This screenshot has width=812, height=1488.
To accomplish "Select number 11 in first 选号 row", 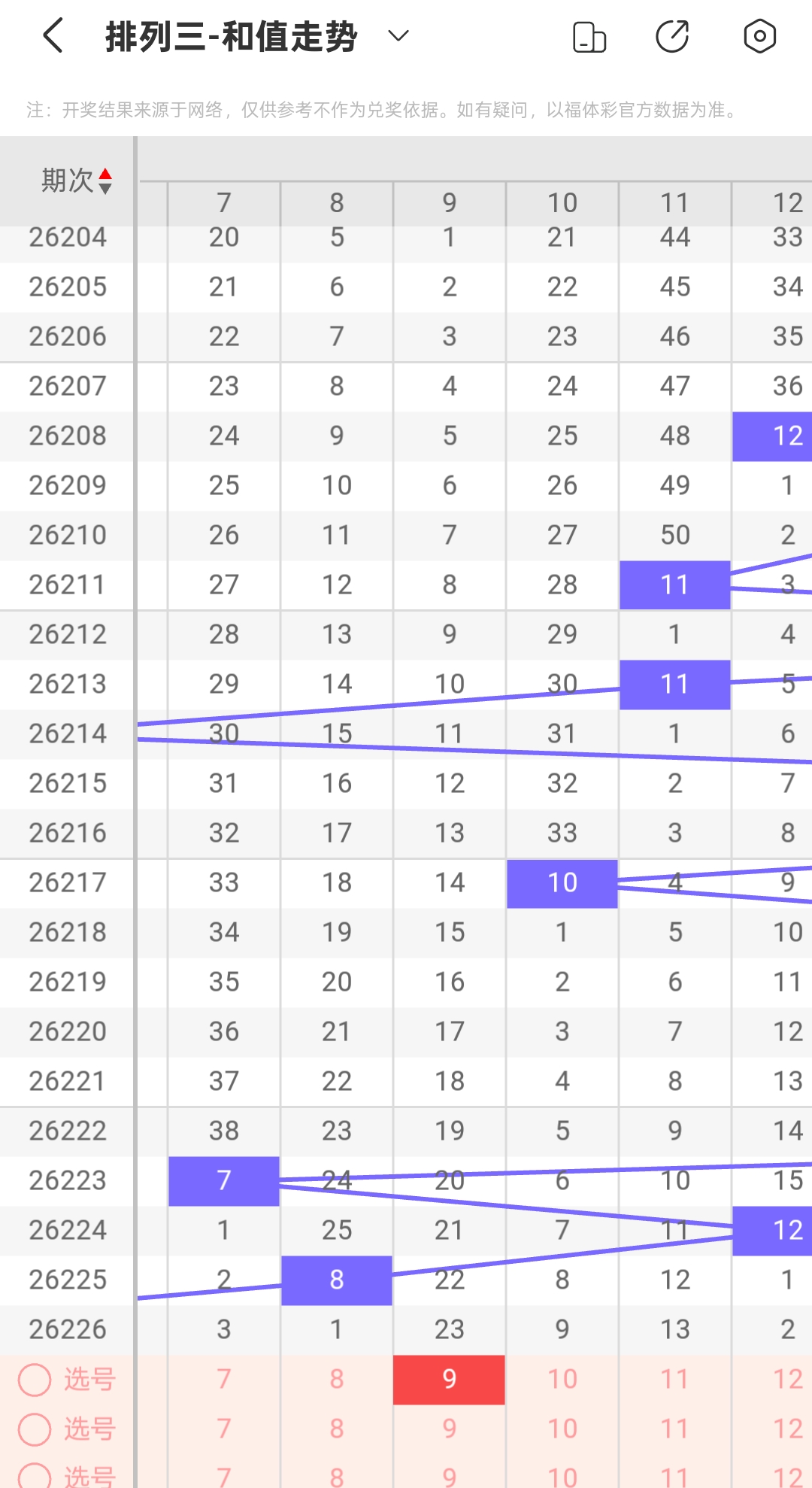I will click(x=675, y=1379).
